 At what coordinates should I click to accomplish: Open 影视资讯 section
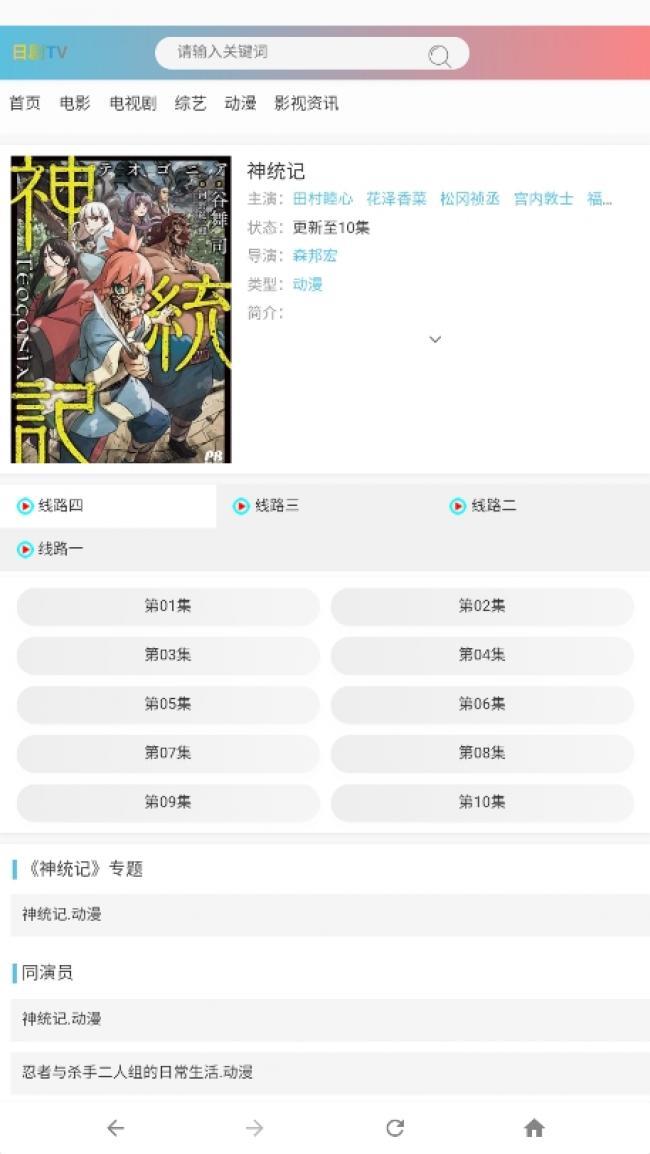[x=306, y=103]
